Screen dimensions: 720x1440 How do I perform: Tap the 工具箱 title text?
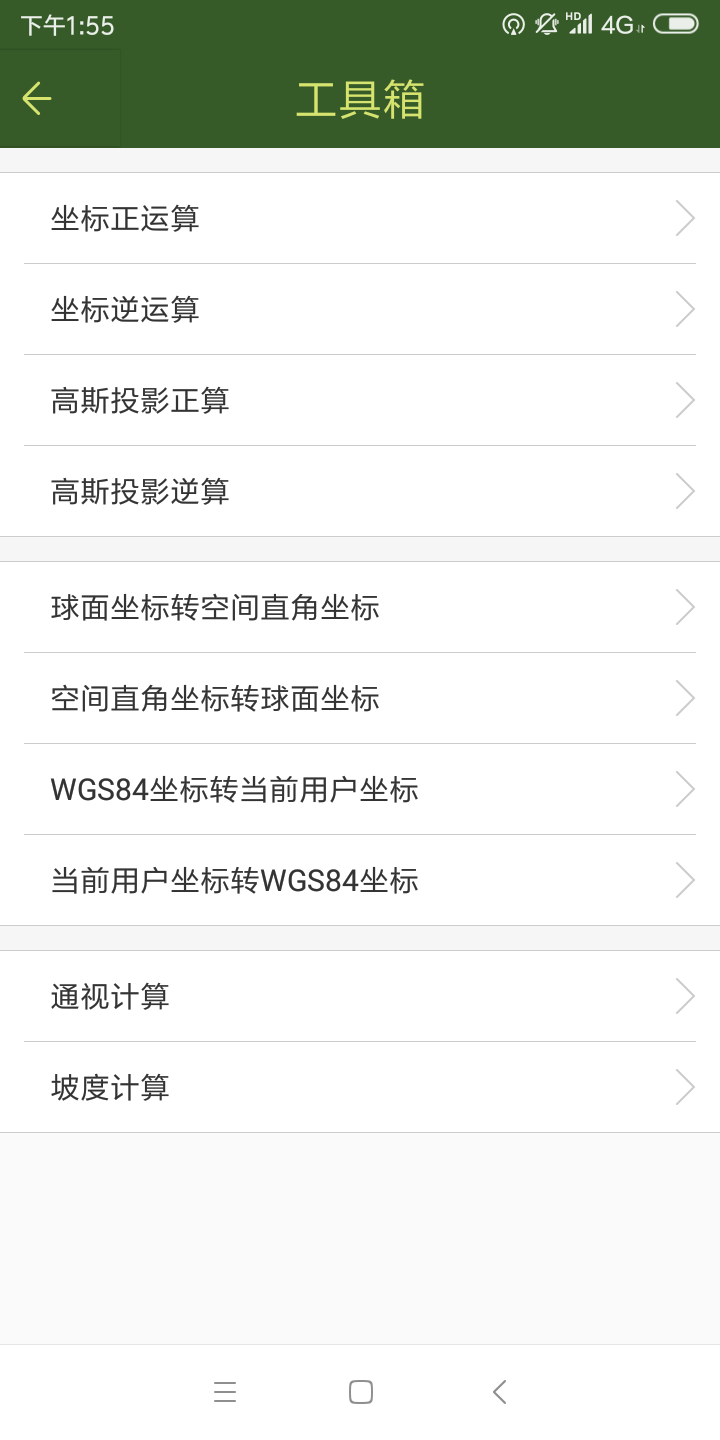[x=360, y=98]
